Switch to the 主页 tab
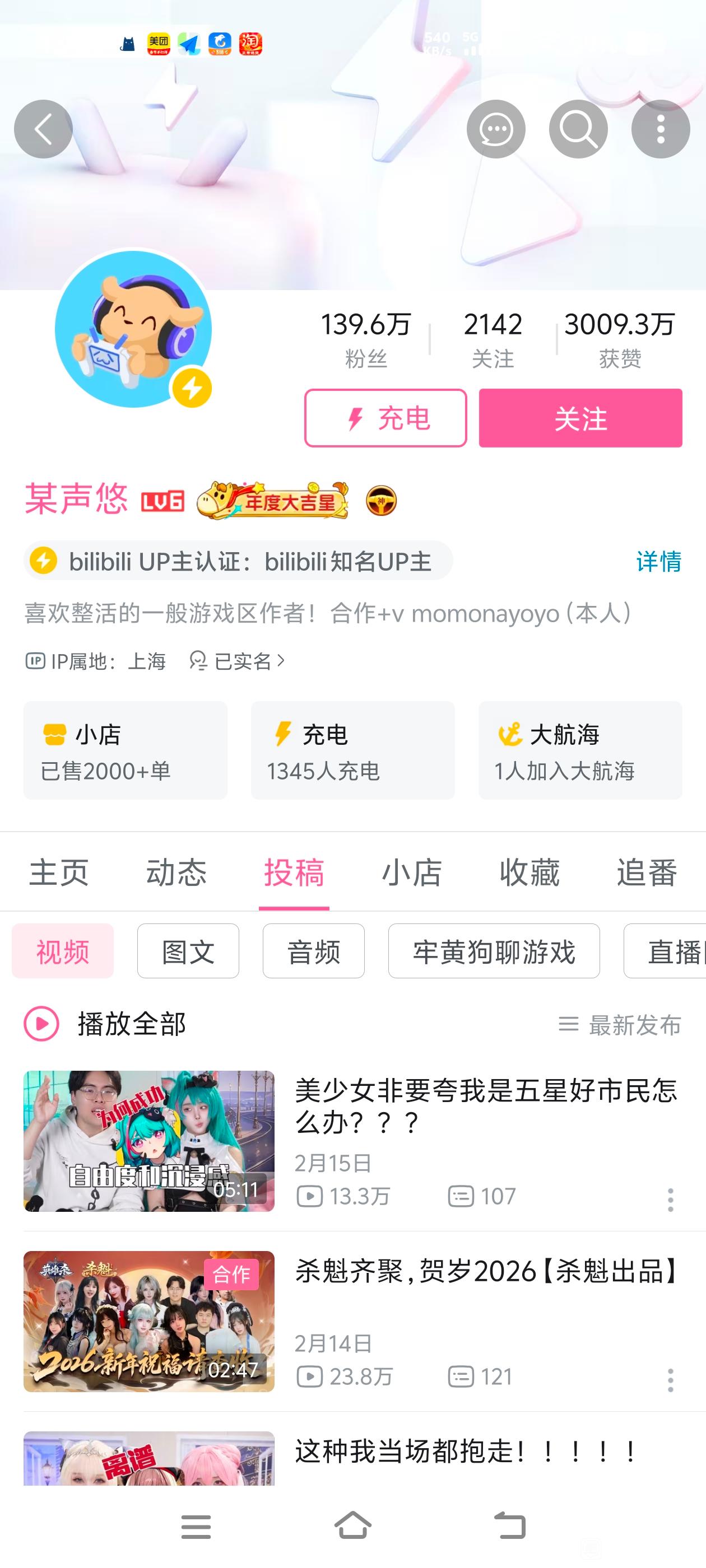The image size is (706, 1568). [59, 872]
